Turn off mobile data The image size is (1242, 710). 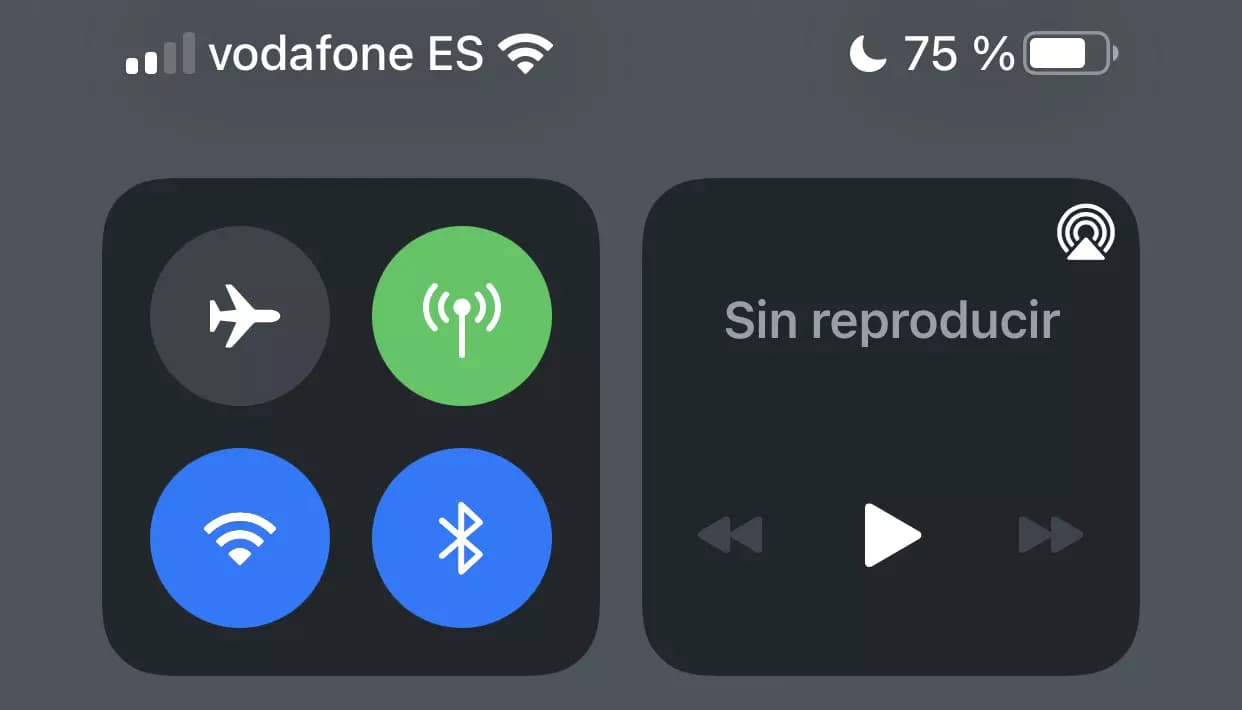click(x=461, y=316)
